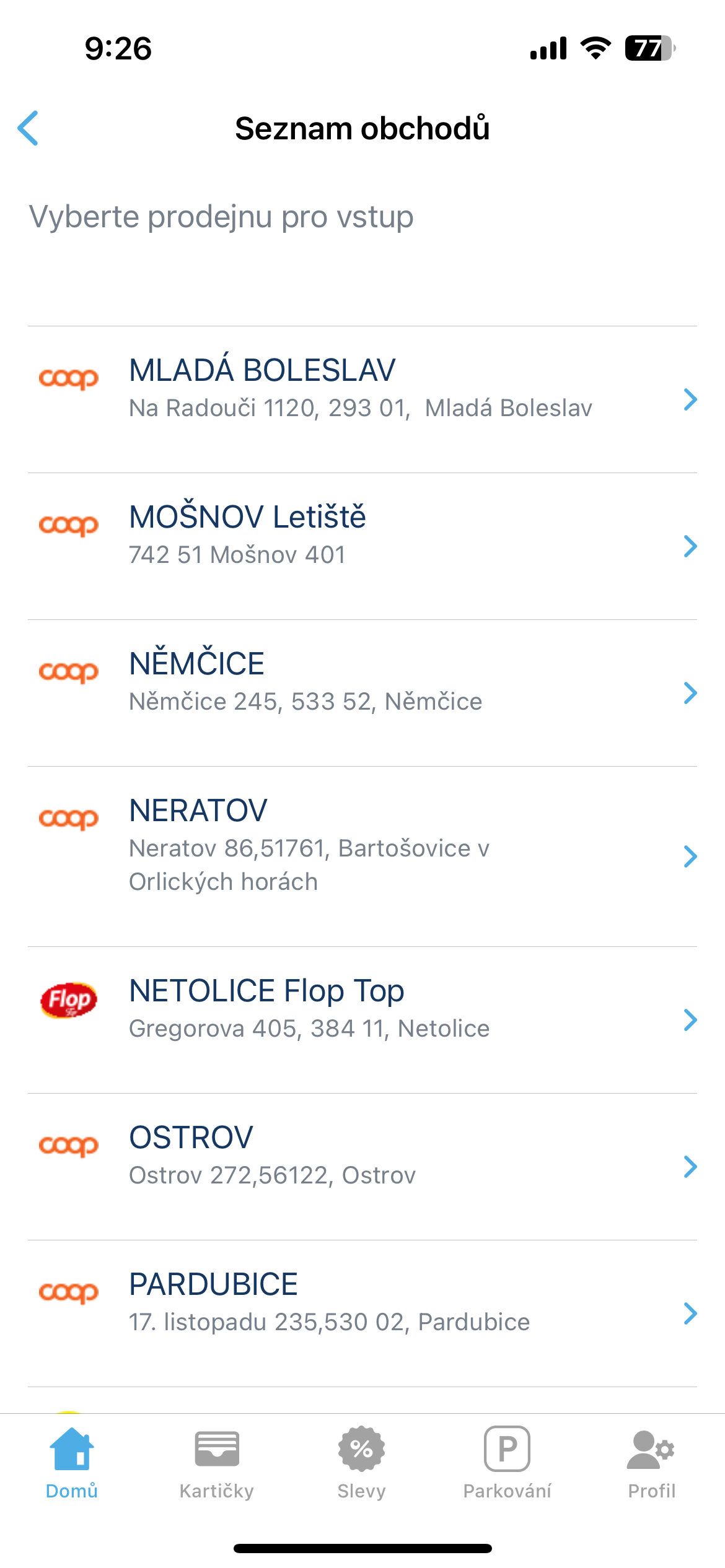Go to the Profil tab

click(x=652, y=1464)
